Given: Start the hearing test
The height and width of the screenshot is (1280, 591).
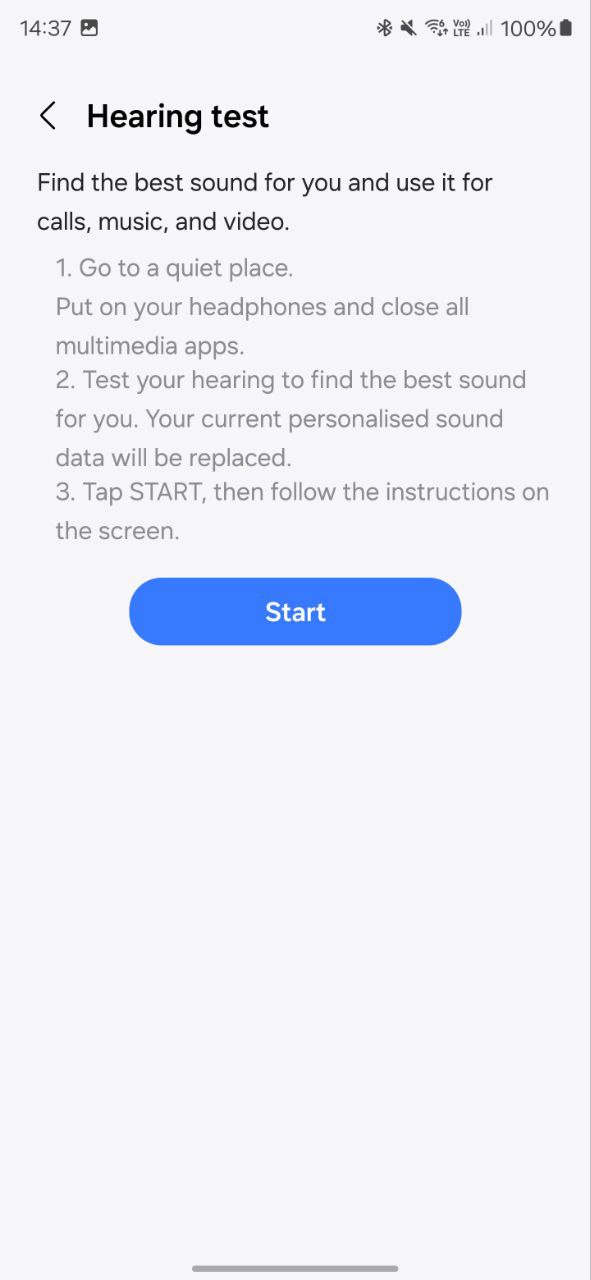Looking at the screenshot, I should tap(295, 611).
